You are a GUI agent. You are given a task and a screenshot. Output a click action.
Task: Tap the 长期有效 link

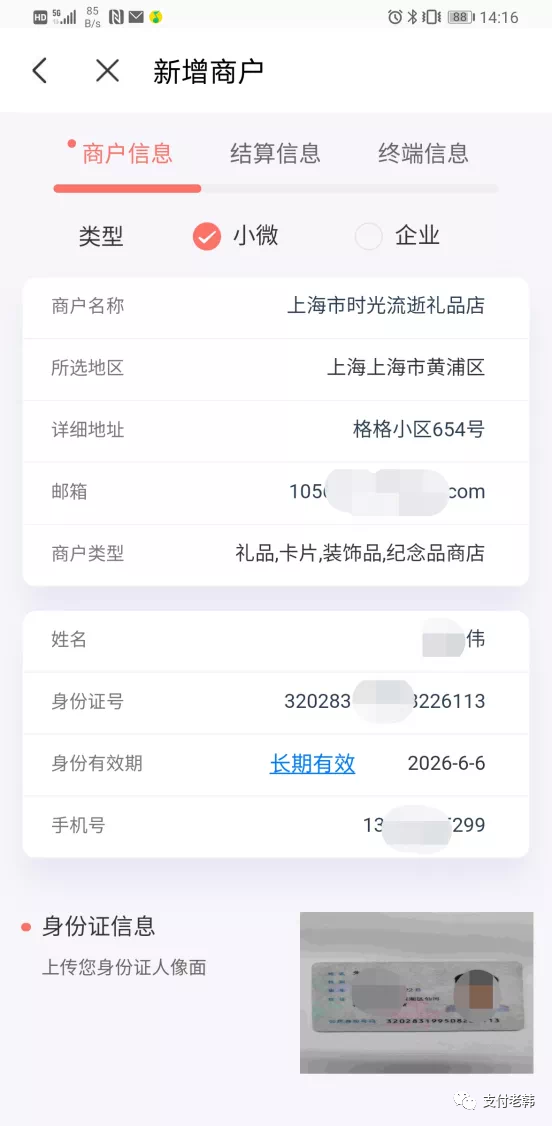(312, 763)
